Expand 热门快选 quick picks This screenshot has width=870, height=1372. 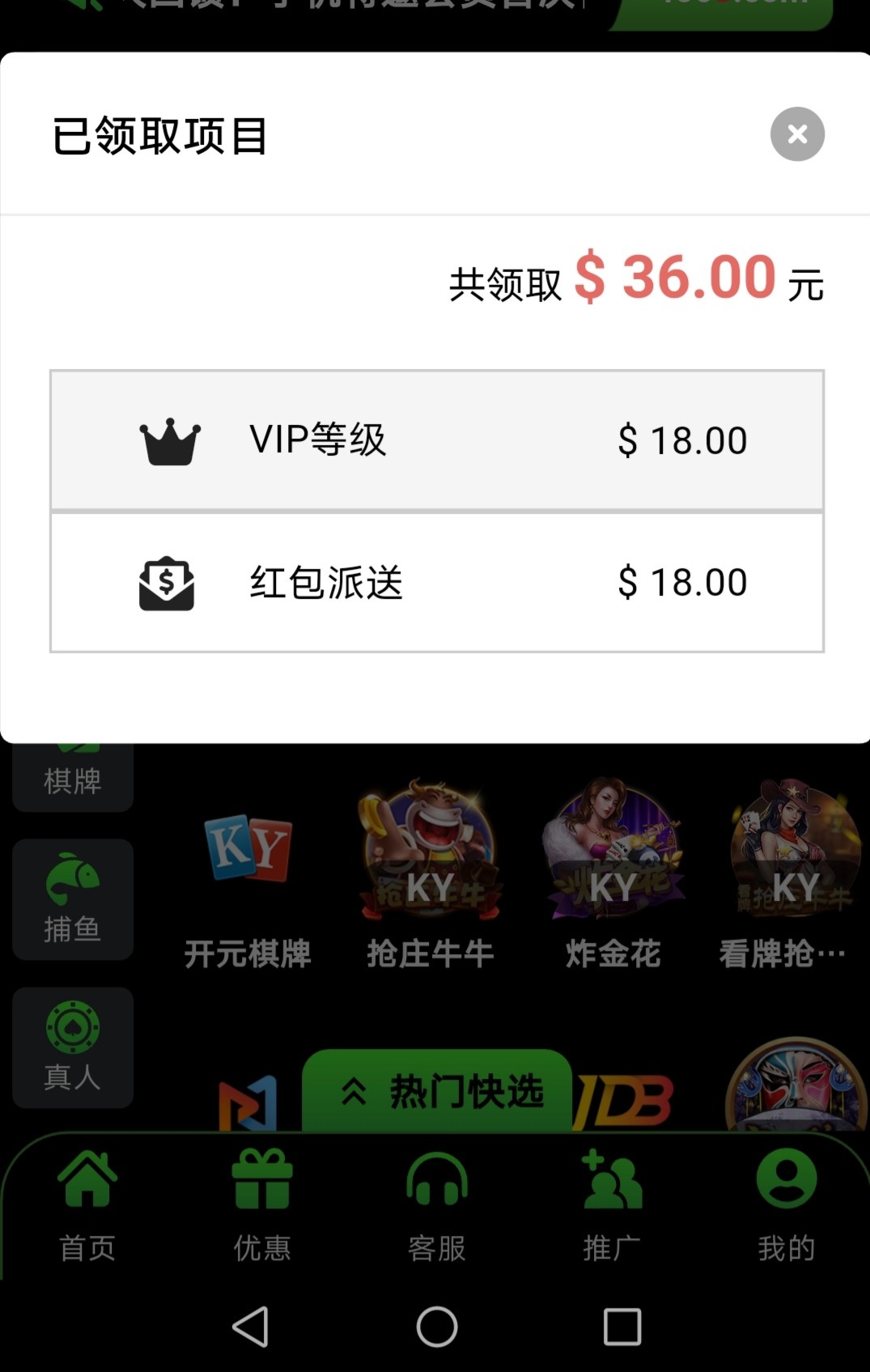pos(438,1091)
